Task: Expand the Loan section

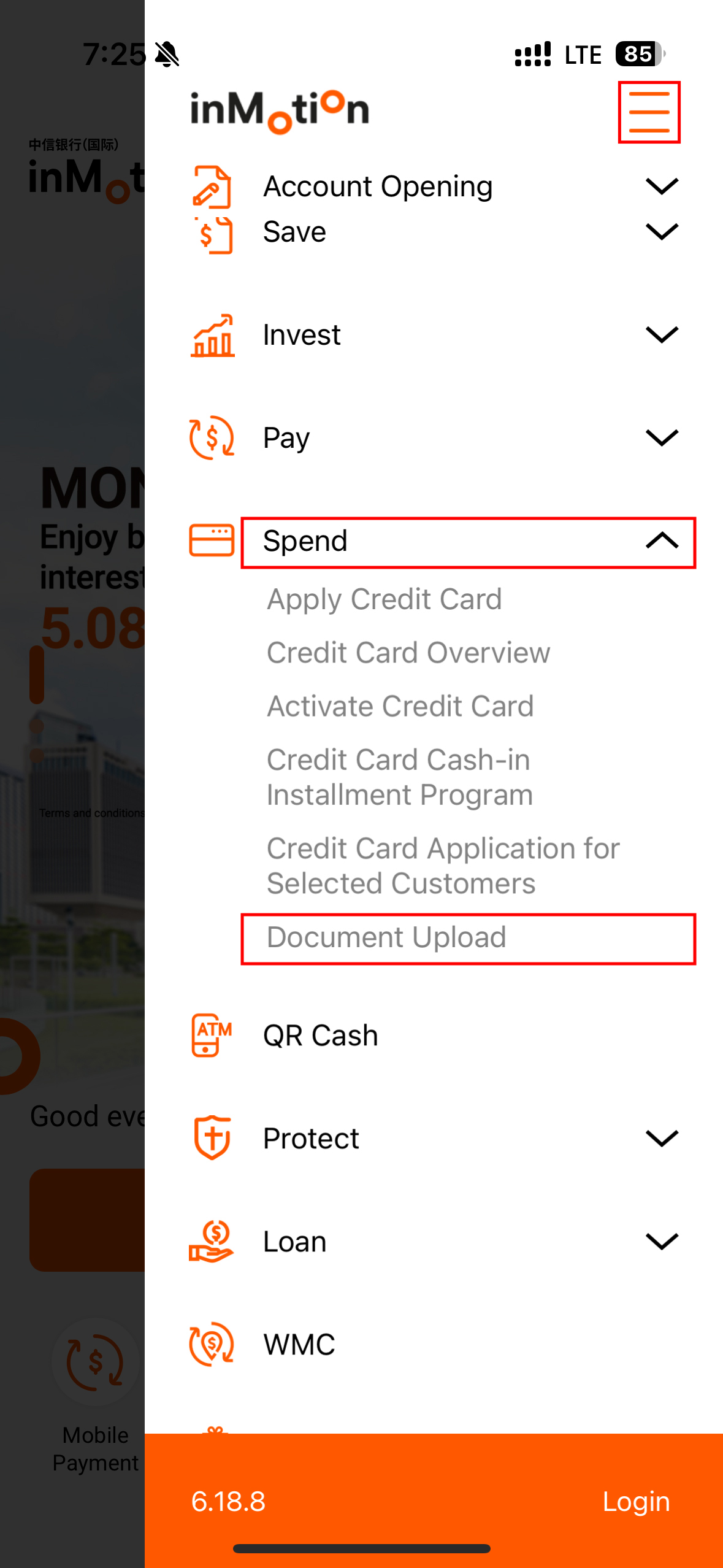Action: 435,1242
